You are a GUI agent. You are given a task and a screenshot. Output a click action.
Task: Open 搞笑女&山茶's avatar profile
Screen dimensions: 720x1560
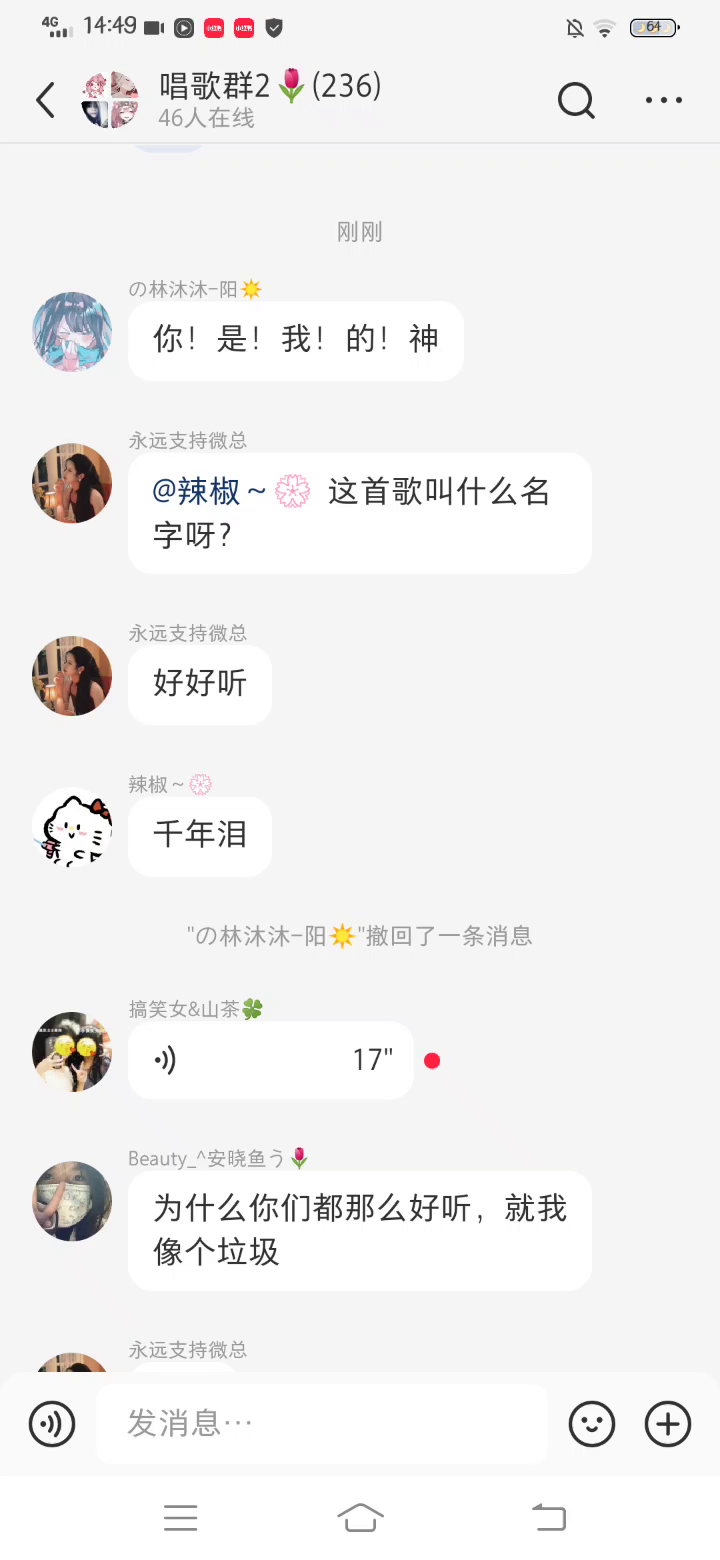click(x=72, y=1052)
